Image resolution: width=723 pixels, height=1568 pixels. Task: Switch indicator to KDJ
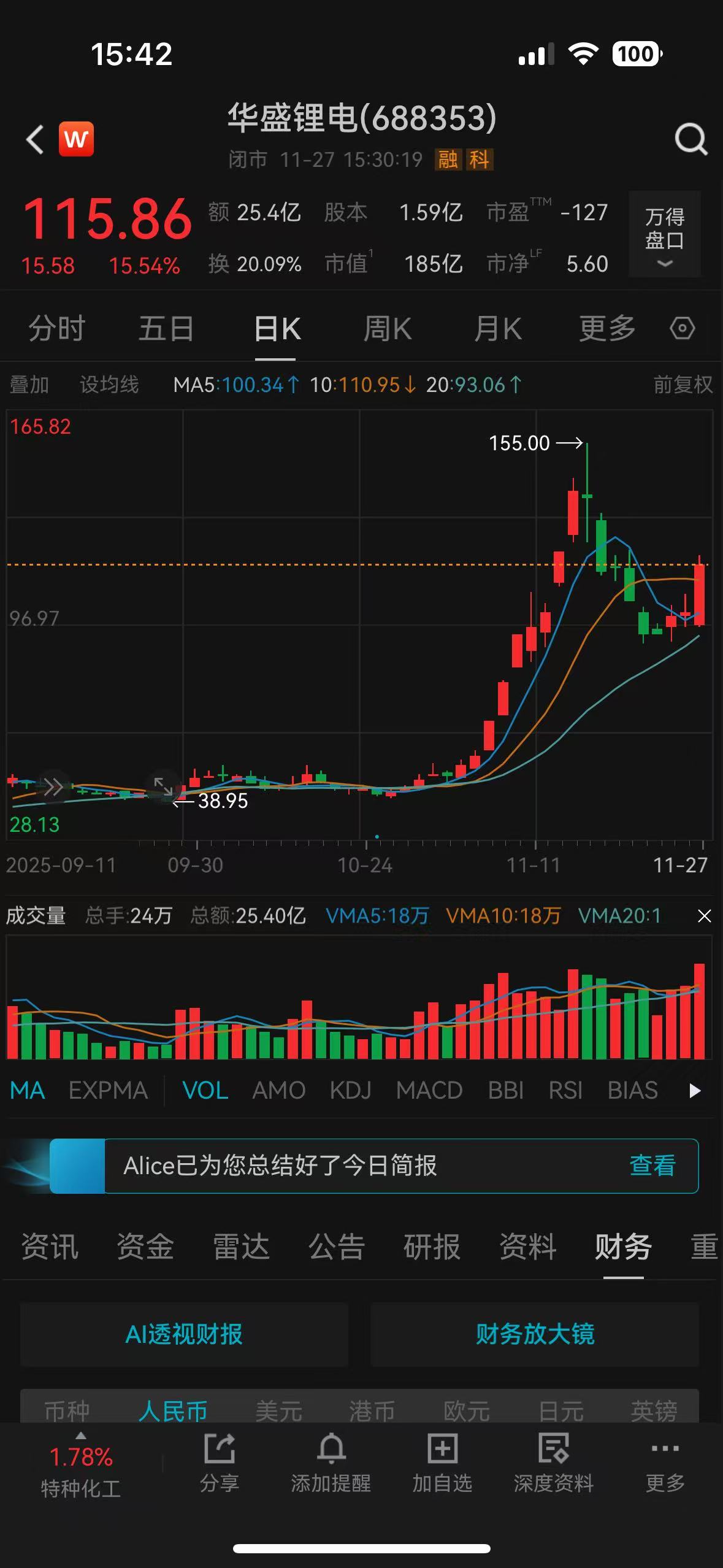pyautogui.click(x=350, y=1091)
